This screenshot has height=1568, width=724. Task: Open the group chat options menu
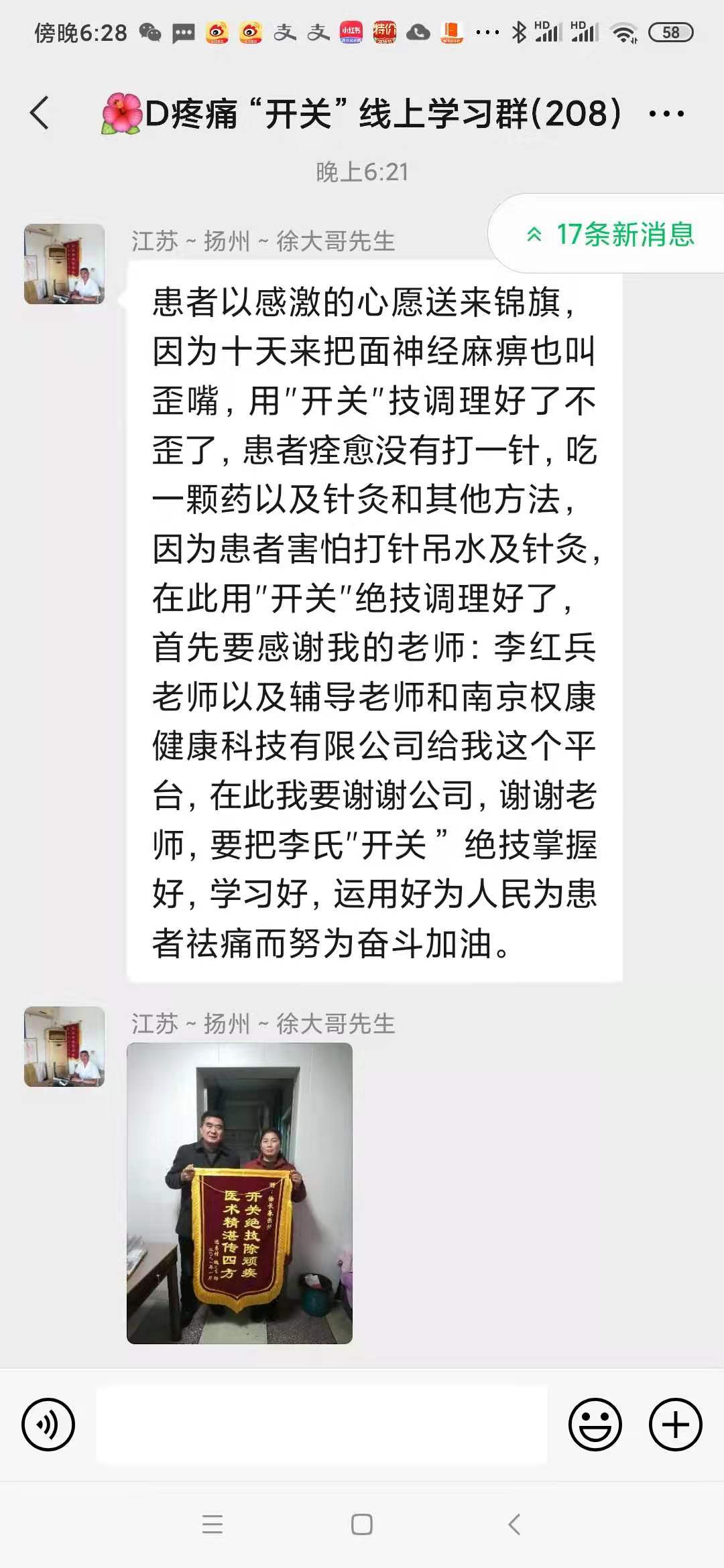coord(666,114)
